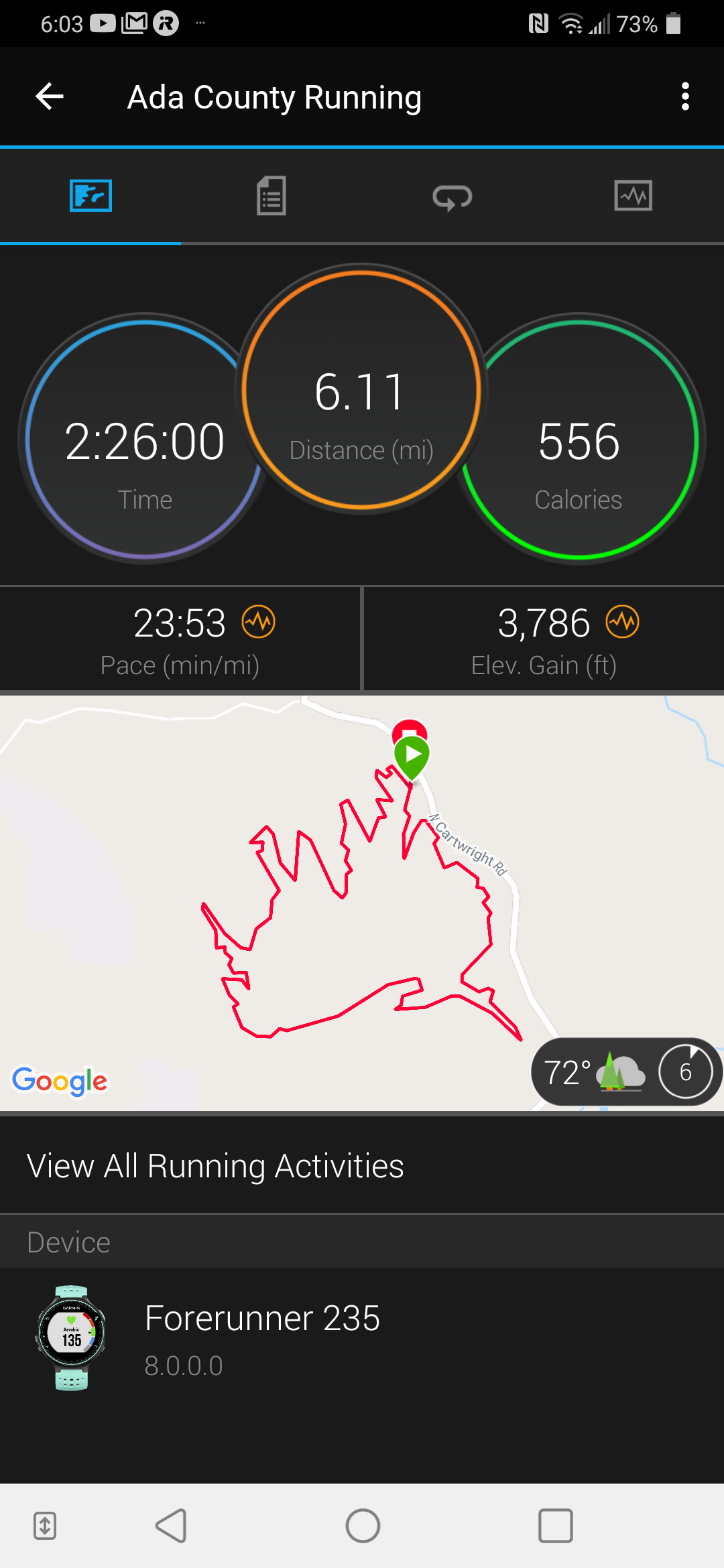Open the elevation gain chart icon
Screen dimensions: 724x1568
point(622,623)
